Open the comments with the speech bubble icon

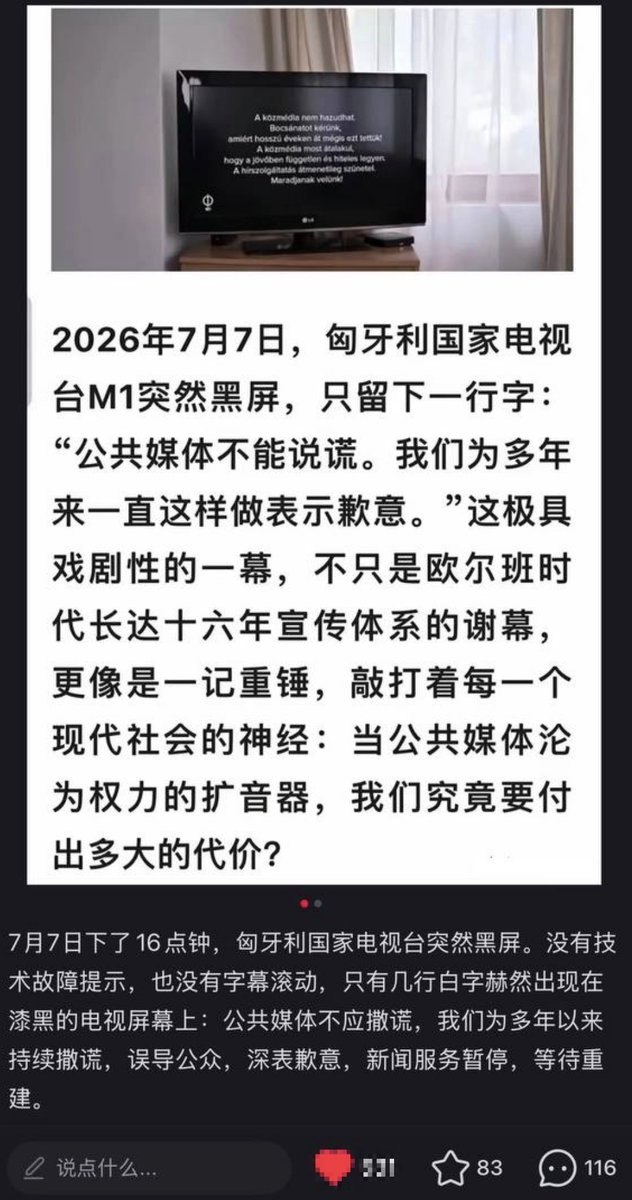click(x=555, y=1167)
